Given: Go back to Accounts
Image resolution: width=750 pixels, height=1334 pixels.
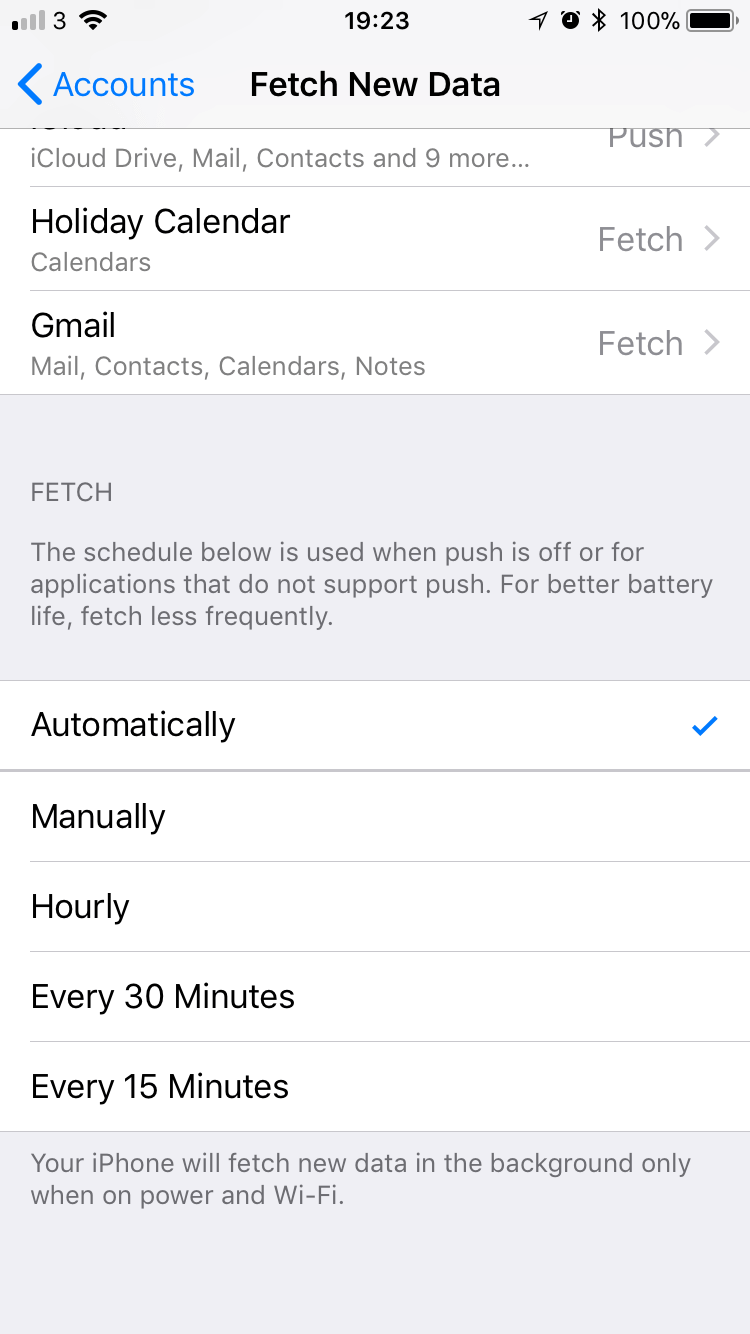Looking at the screenshot, I should 106,85.
